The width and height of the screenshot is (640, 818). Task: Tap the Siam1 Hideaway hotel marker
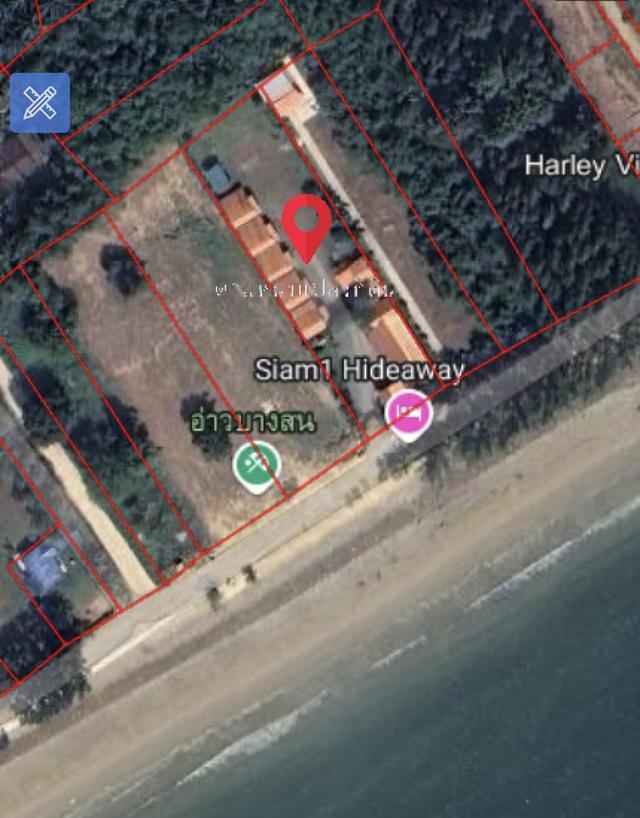point(410,413)
